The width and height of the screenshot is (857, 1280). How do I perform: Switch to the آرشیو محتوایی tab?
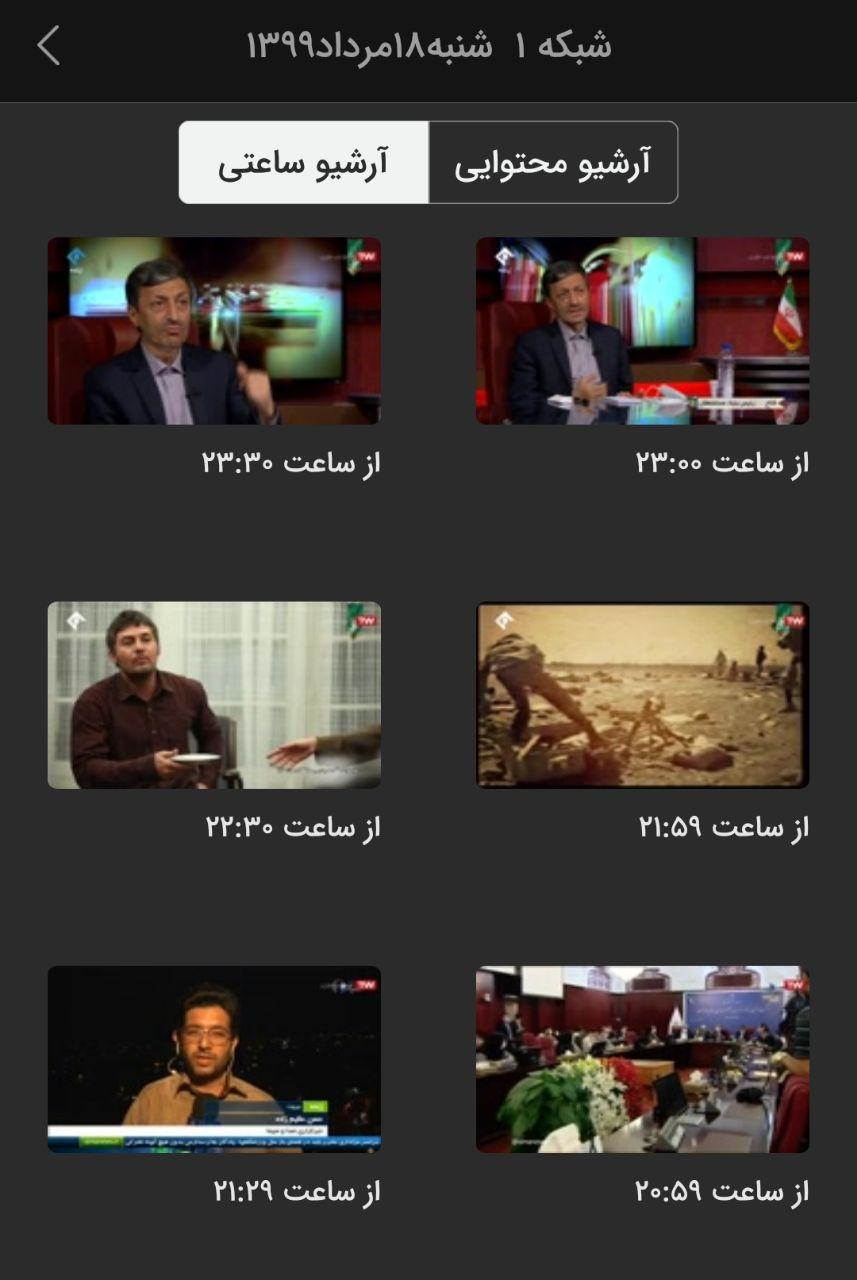tap(552, 163)
